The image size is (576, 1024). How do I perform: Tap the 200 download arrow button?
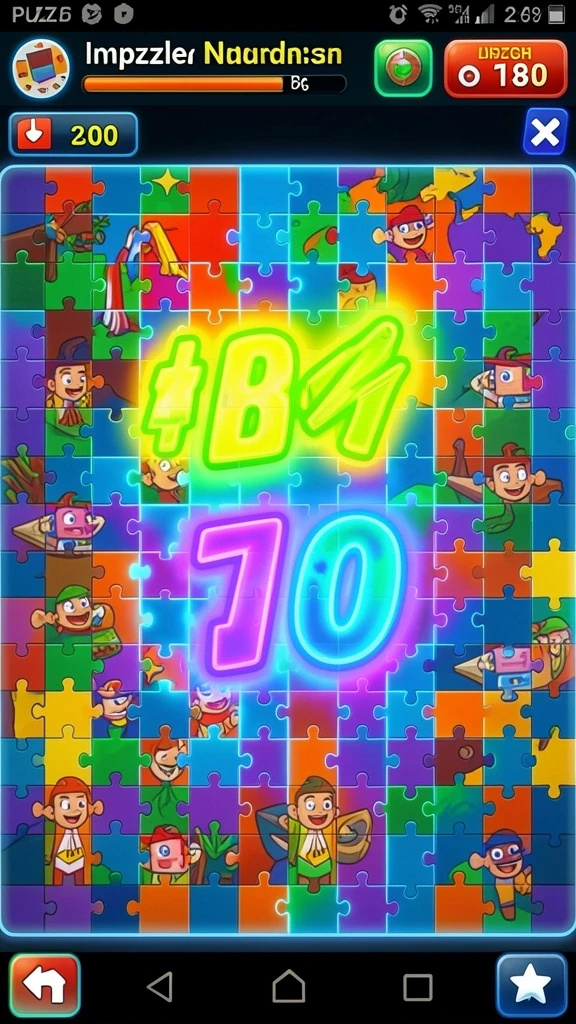tap(73, 135)
